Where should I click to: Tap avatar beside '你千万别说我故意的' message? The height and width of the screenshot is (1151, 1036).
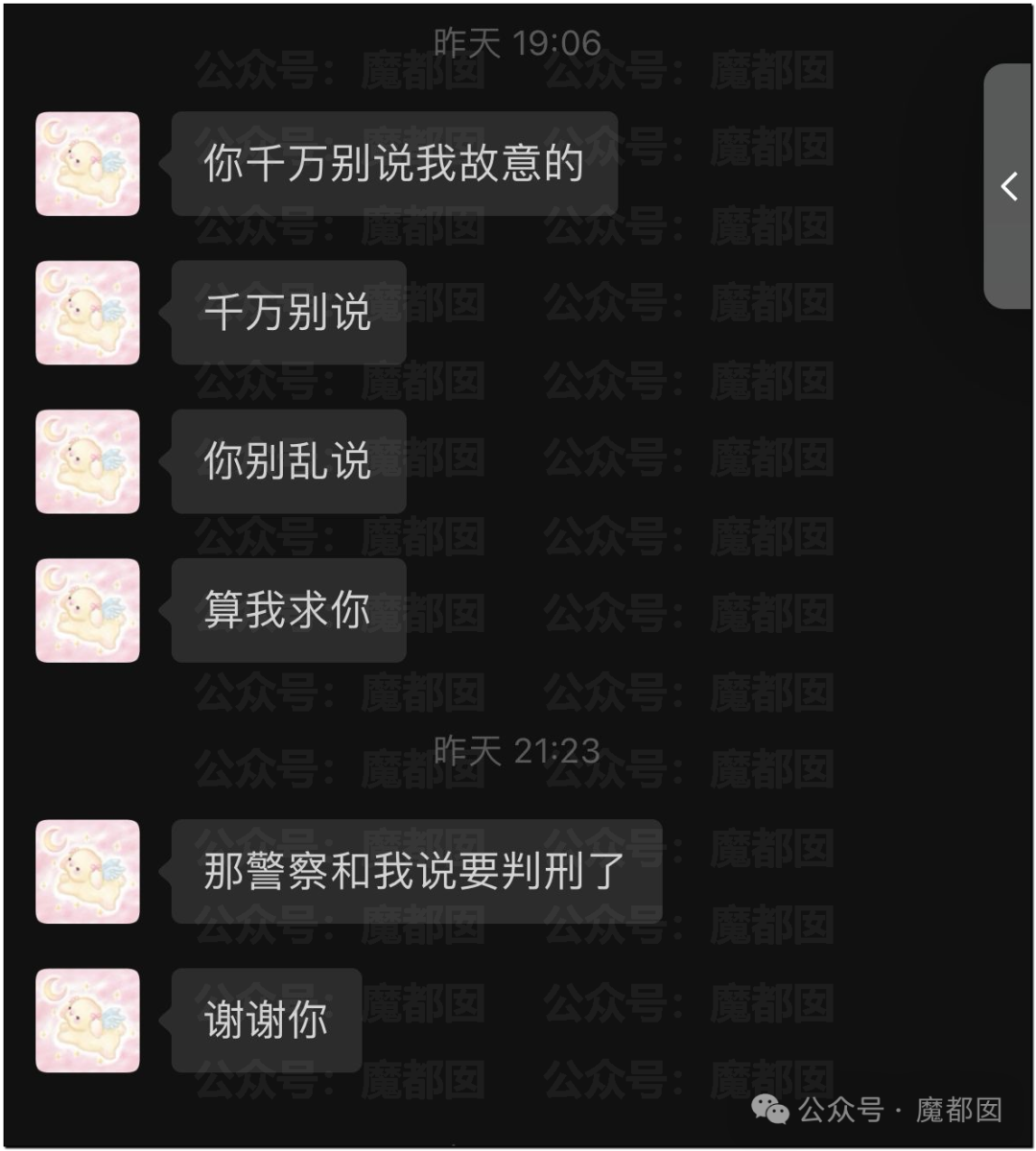(x=87, y=164)
